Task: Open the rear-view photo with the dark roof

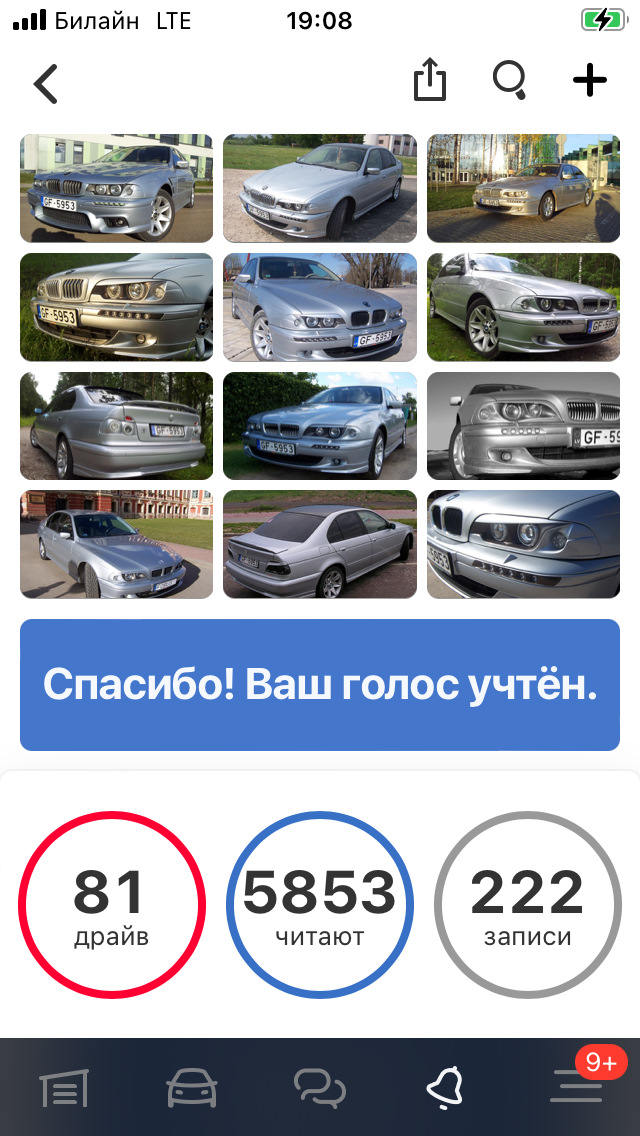Action: click(320, 544)
